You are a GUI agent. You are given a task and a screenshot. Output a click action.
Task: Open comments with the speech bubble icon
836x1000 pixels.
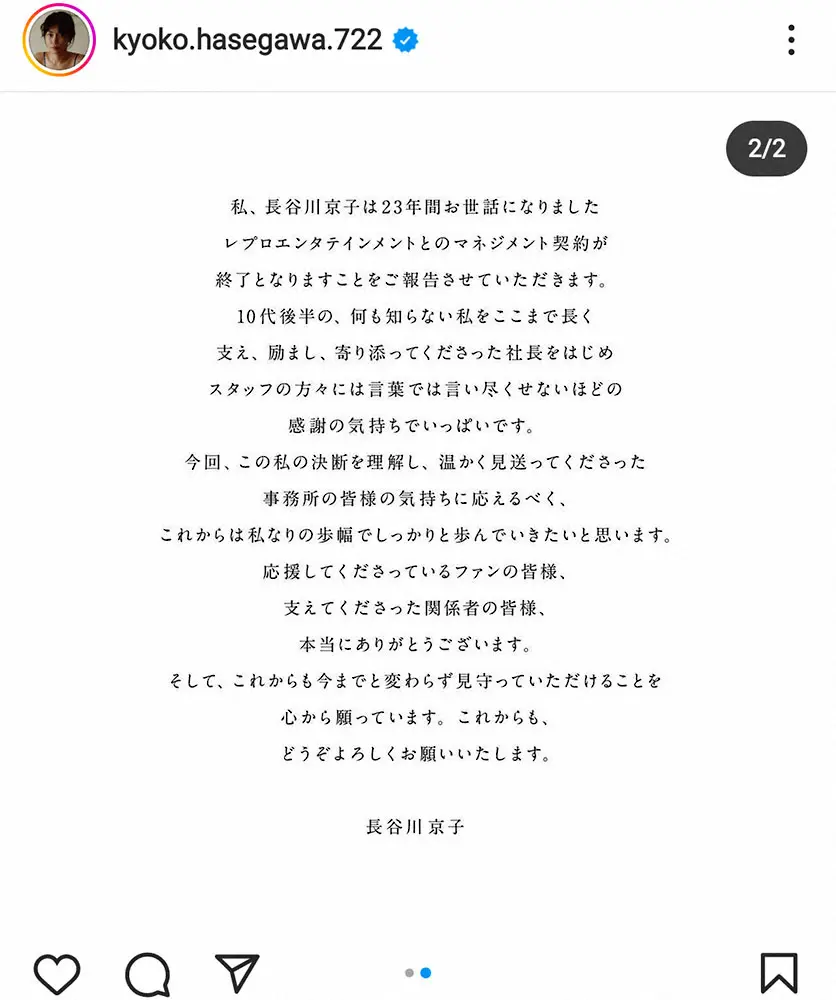[x=147, y=974]
